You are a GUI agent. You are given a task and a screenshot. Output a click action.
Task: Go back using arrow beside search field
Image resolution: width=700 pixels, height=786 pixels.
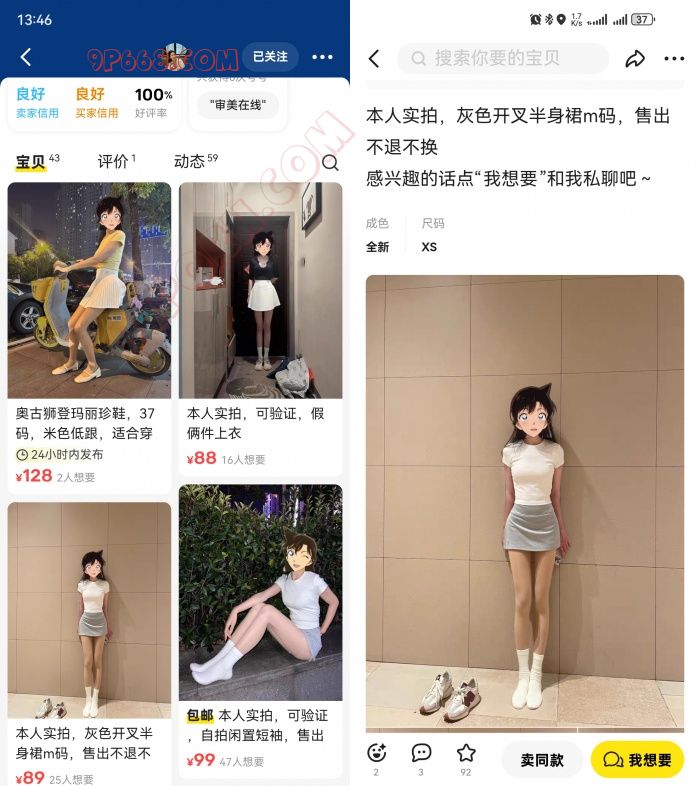click(x=374, y=59)
